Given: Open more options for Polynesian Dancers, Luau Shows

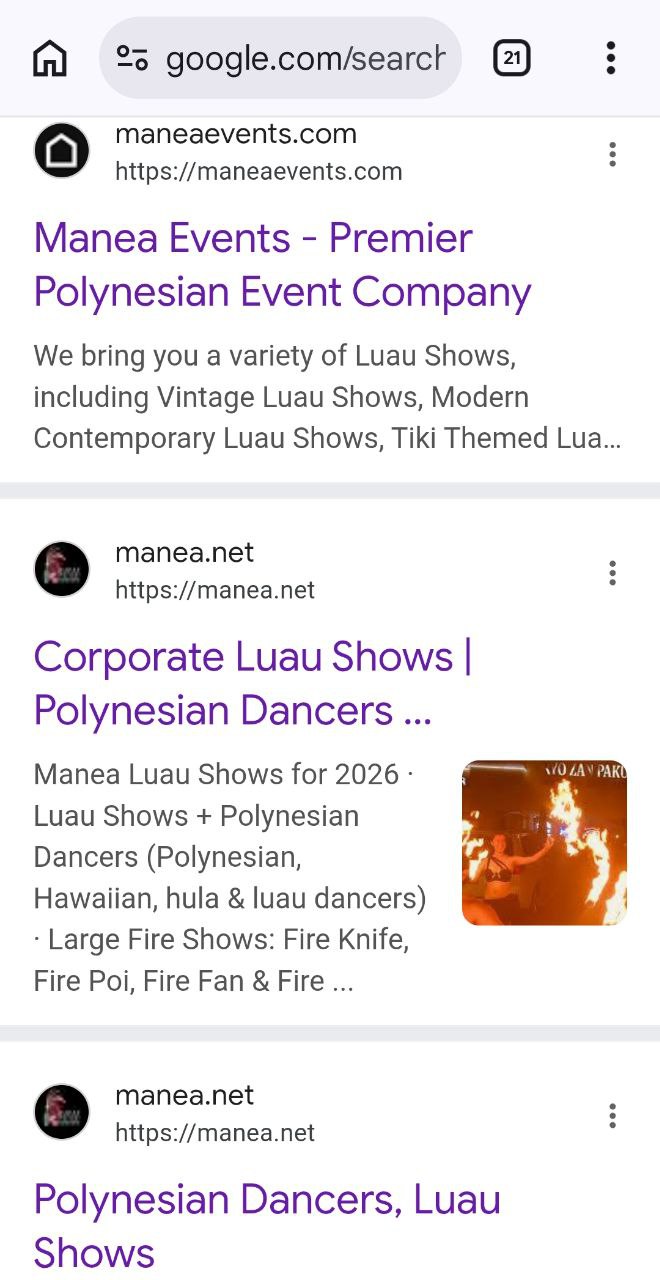Looking at the screenshot, I should 612,1116.
